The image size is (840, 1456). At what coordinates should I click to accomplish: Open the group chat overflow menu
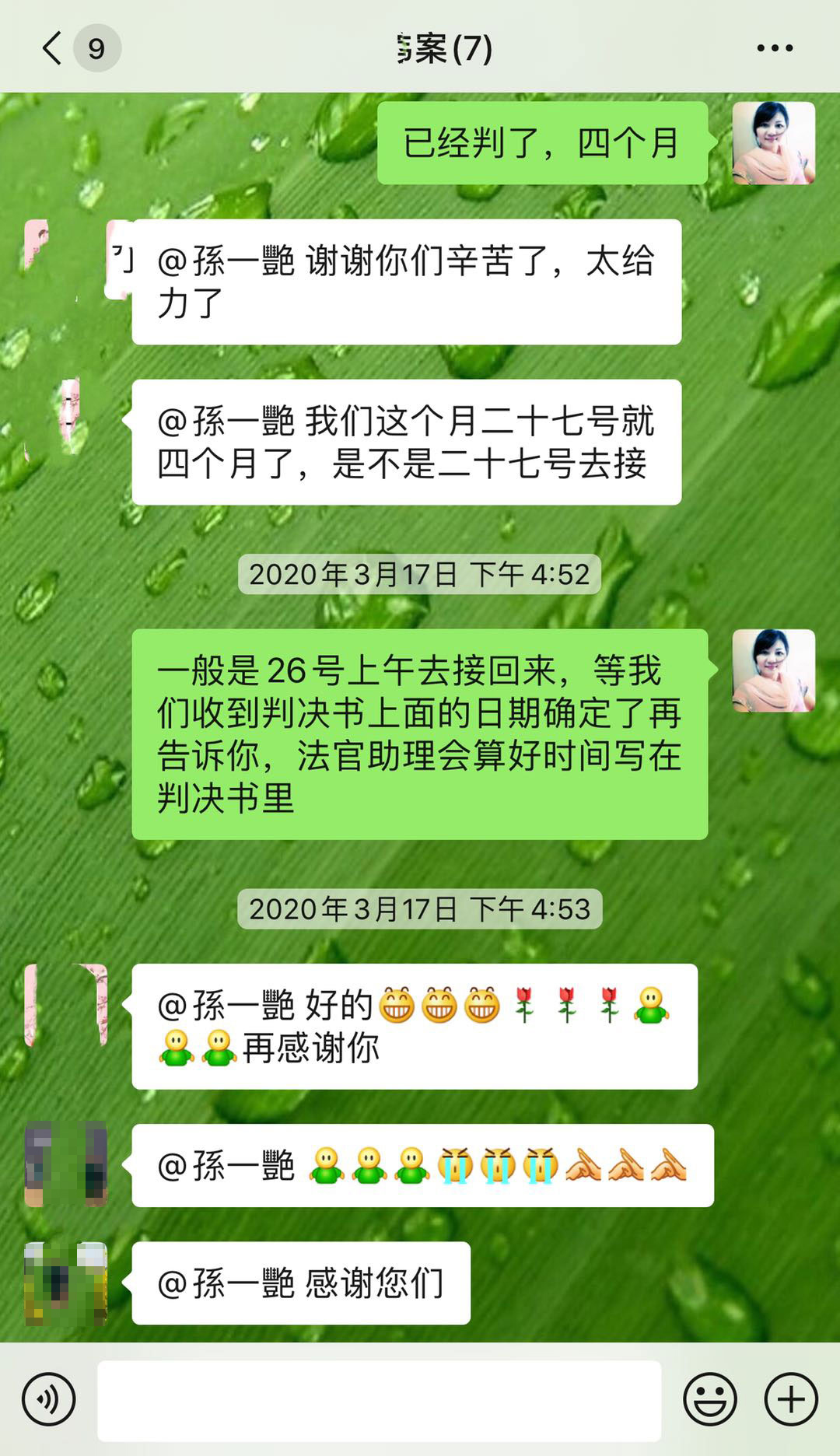coord(775,48)
